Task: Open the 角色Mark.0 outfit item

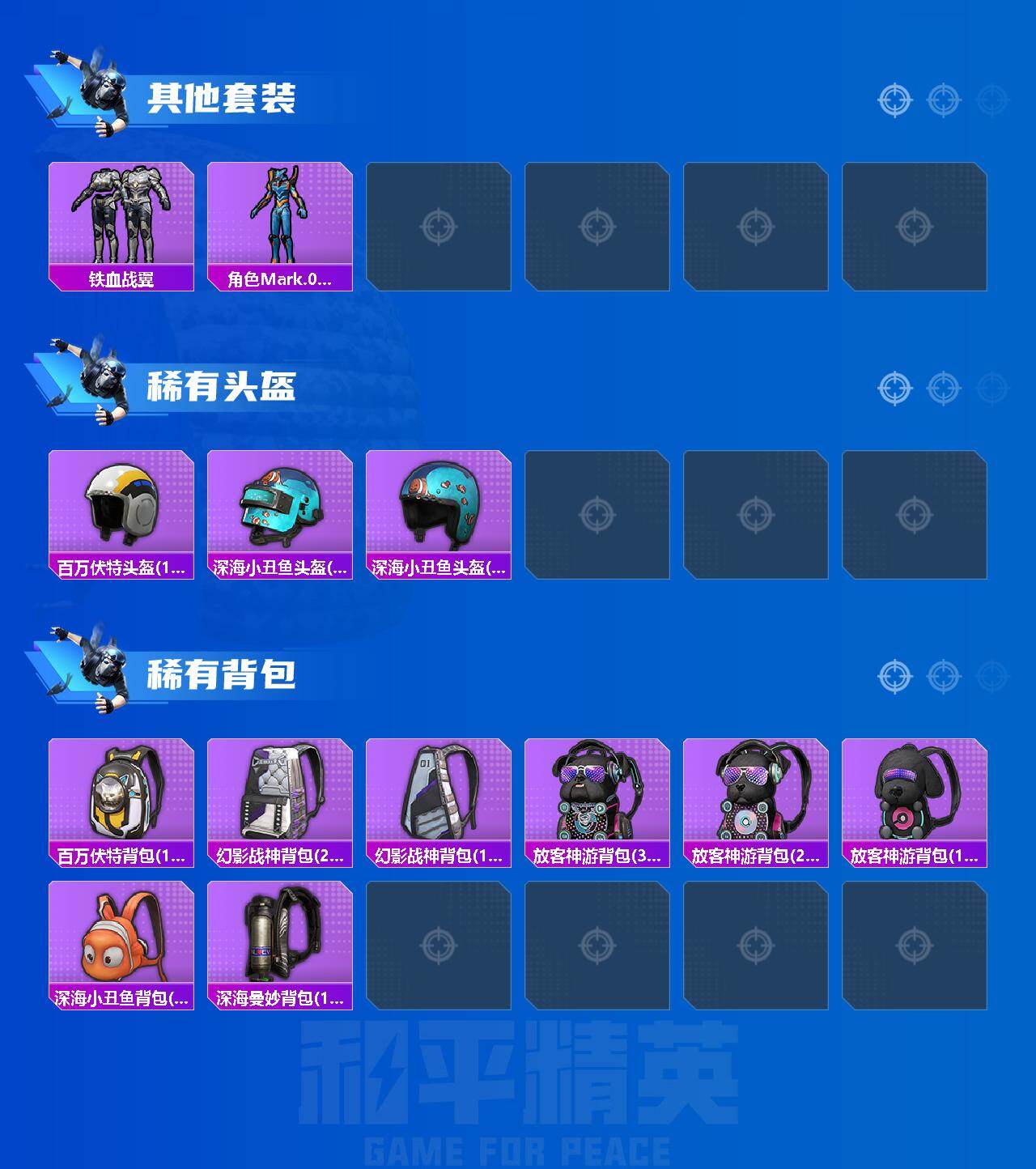Action: pos(281,219)
